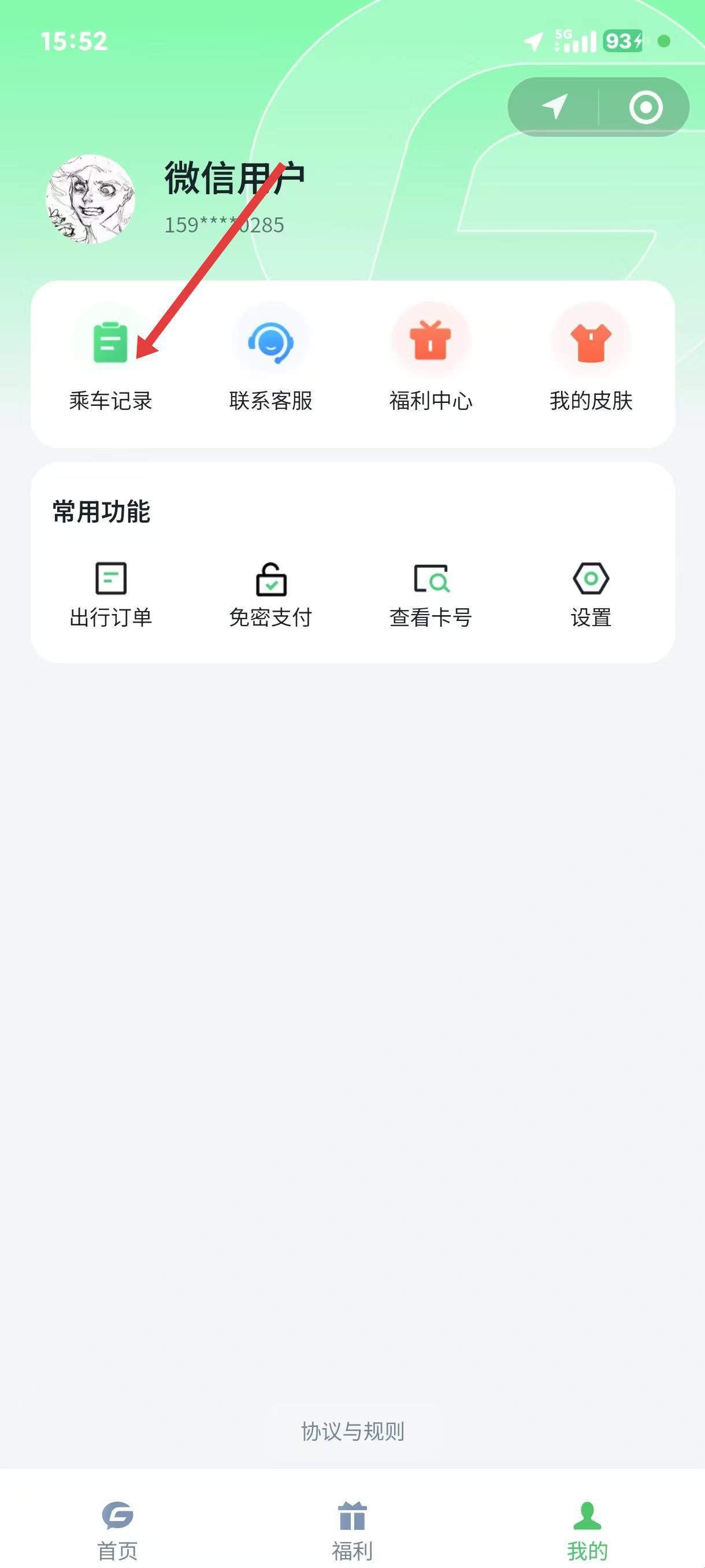This screenshot has width=705, height=1568.
Task: Switch to the 福利 tab
Action: coord(352,1530)
